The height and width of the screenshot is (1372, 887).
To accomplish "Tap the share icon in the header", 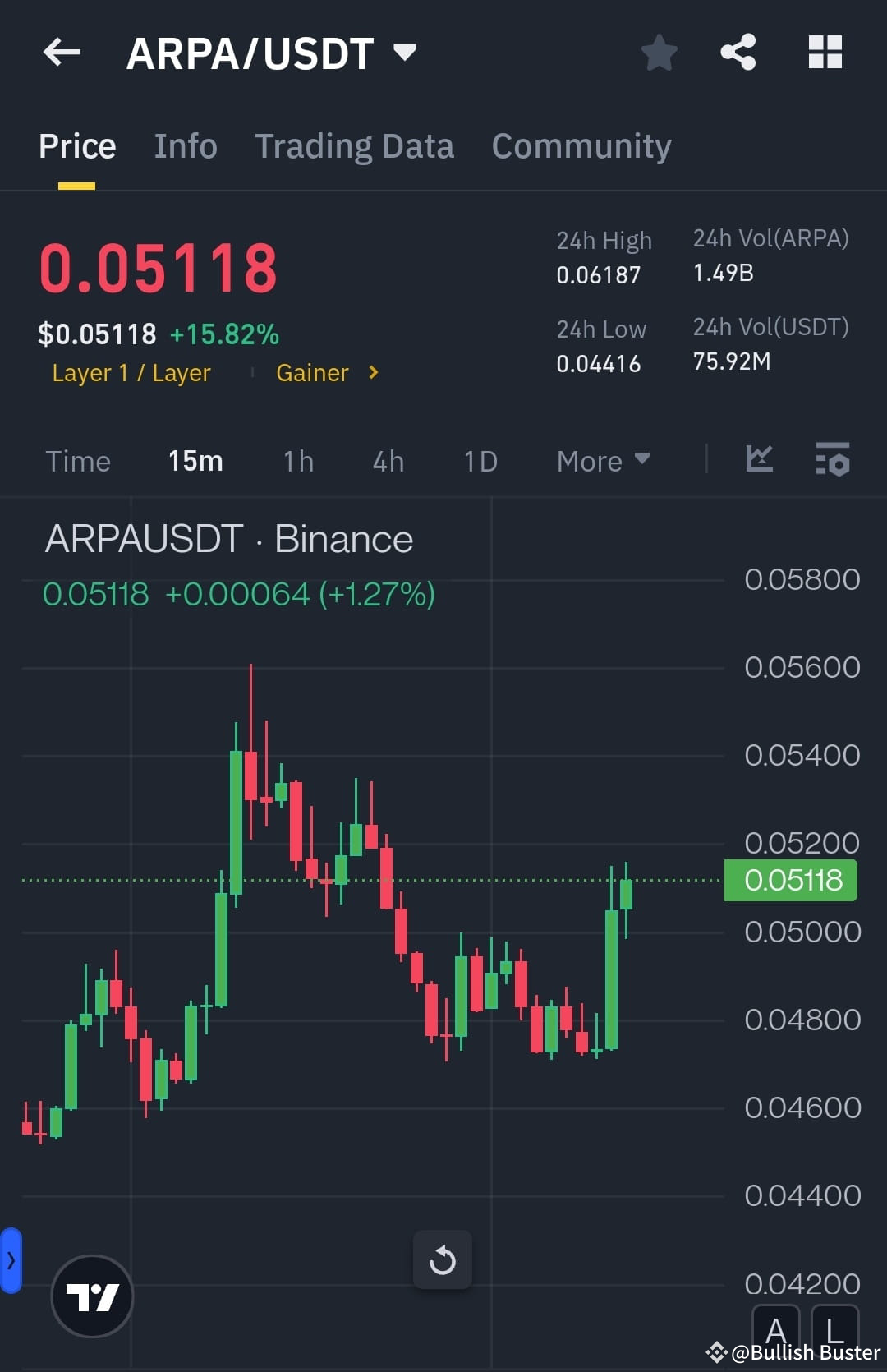I will (x=738, y=52).
